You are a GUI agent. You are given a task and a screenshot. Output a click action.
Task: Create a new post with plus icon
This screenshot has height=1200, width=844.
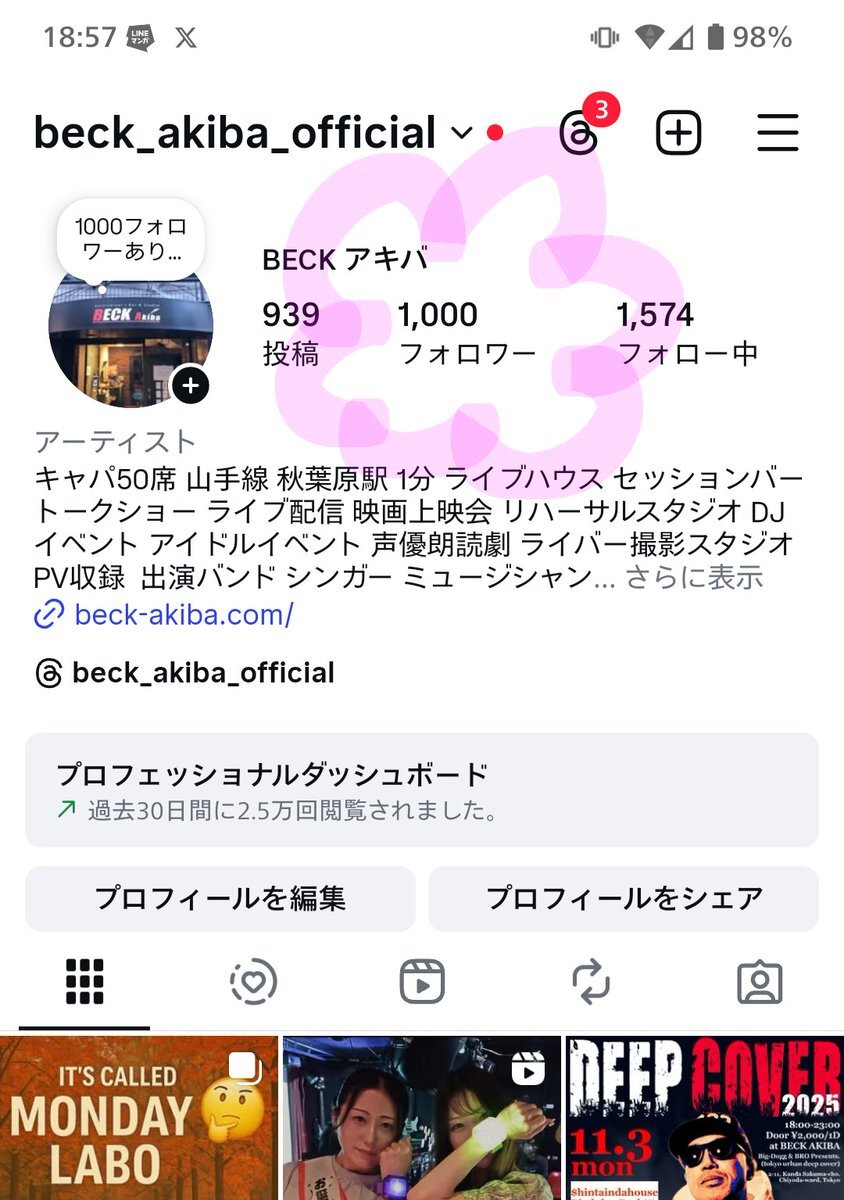[x=678, y=133]
